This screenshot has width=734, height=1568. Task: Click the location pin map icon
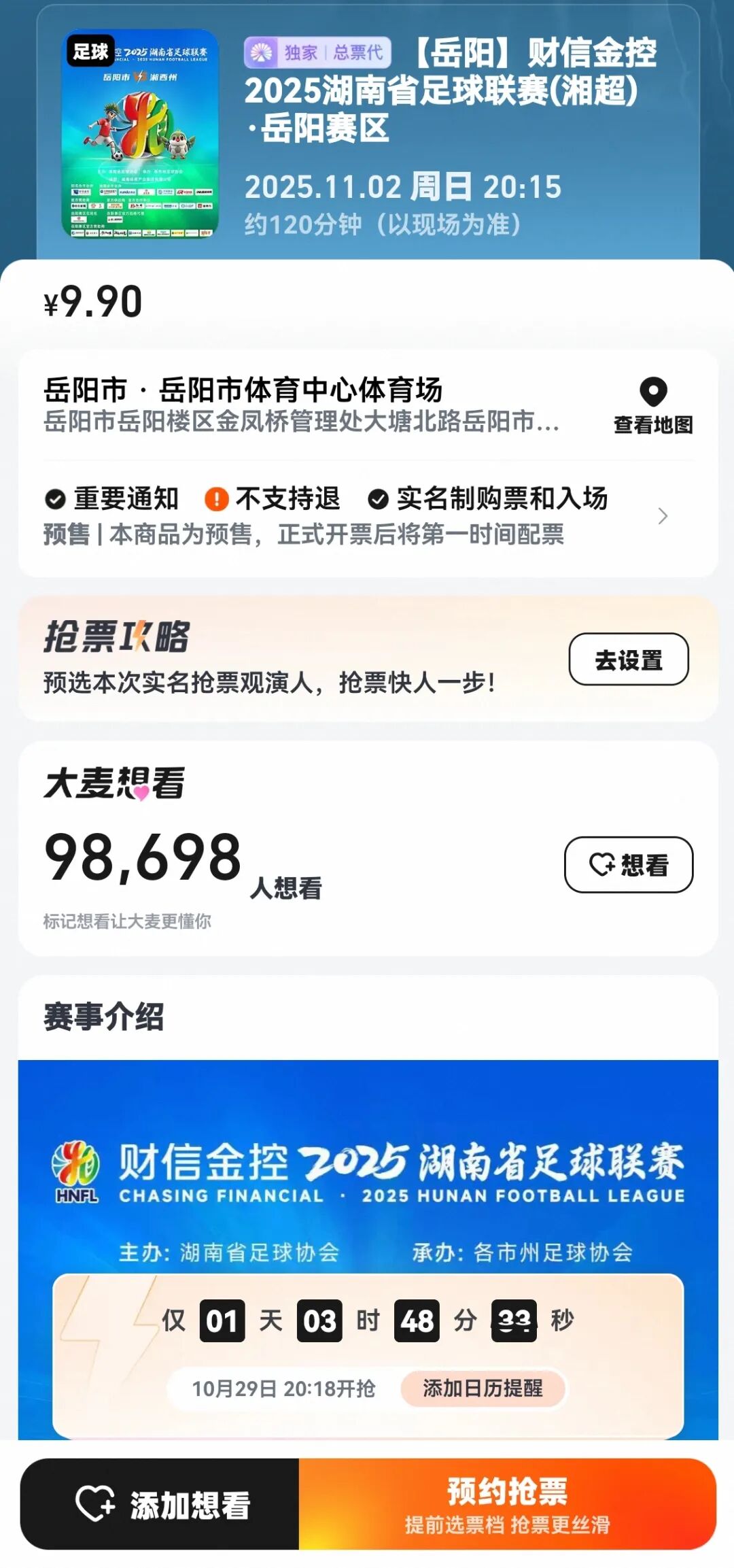(x=654, y=393)
